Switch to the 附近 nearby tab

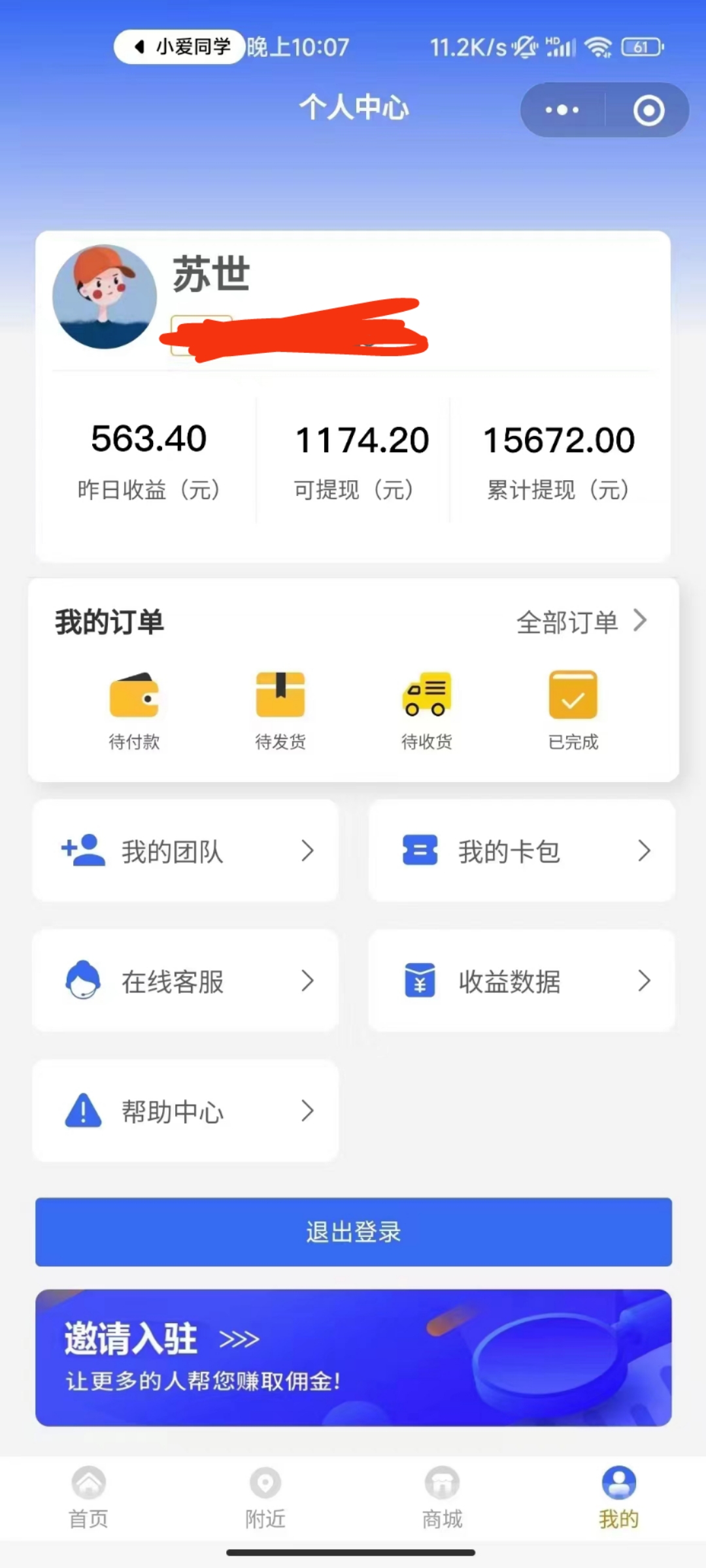click(265, 1497)
